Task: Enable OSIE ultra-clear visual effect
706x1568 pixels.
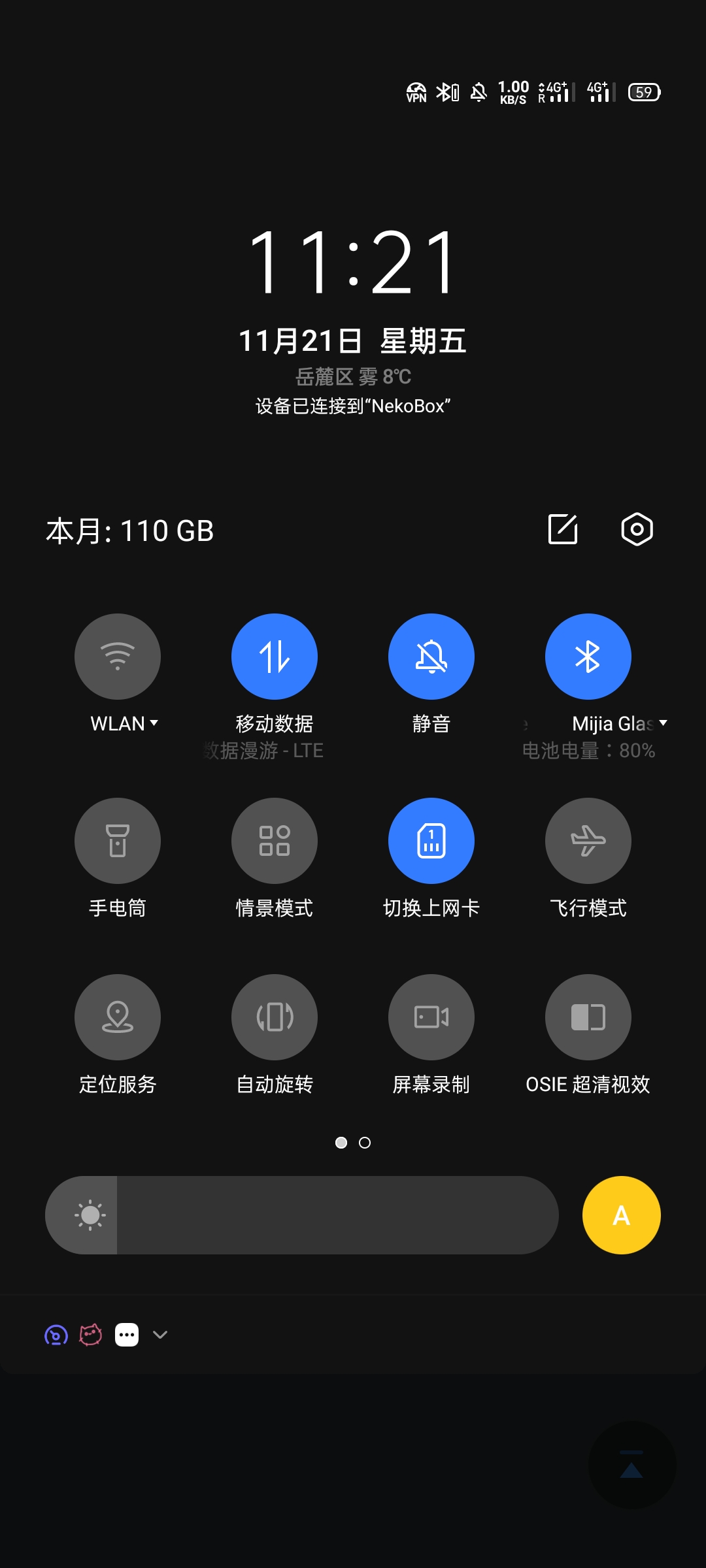Action: click(x=588, y=1017)
